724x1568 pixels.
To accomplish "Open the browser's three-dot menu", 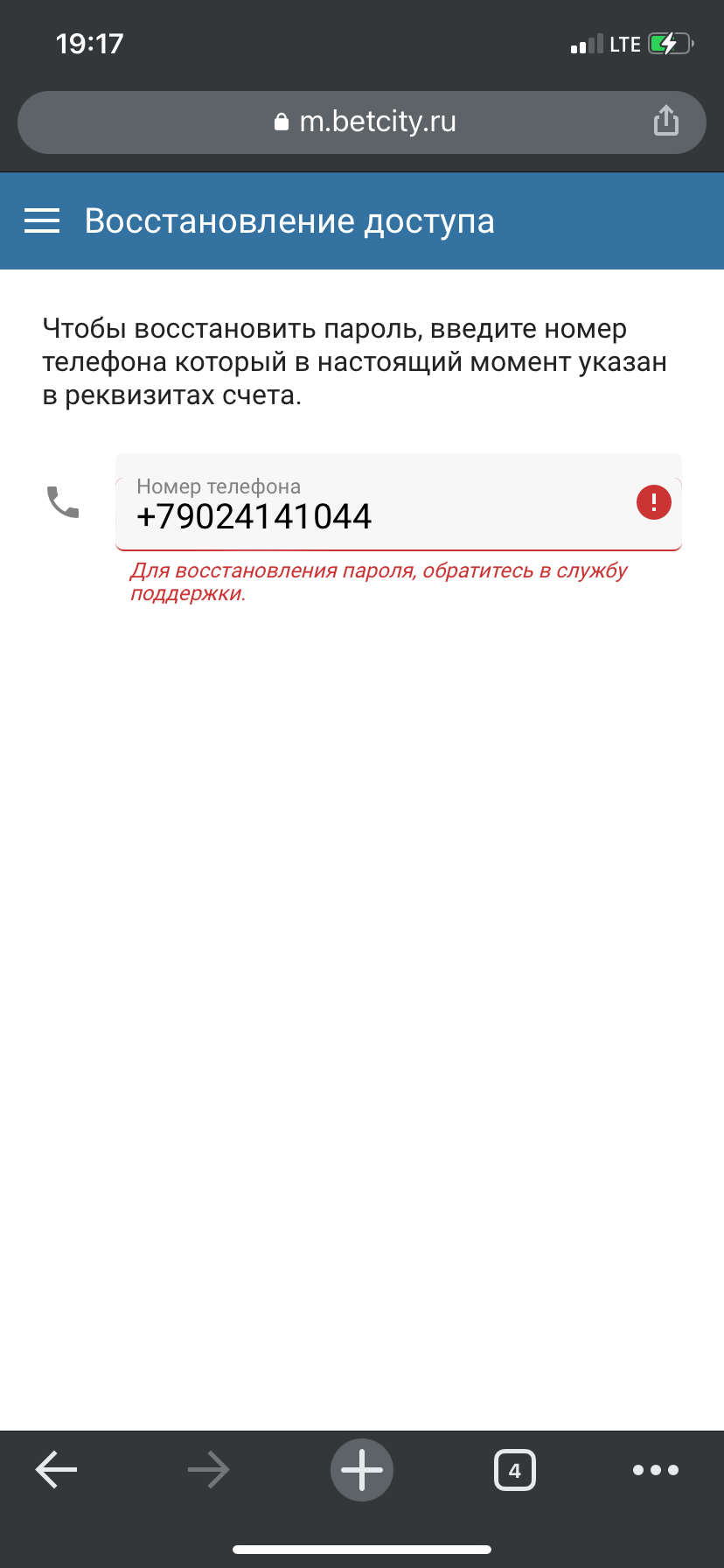I will tap(656, 1470).
